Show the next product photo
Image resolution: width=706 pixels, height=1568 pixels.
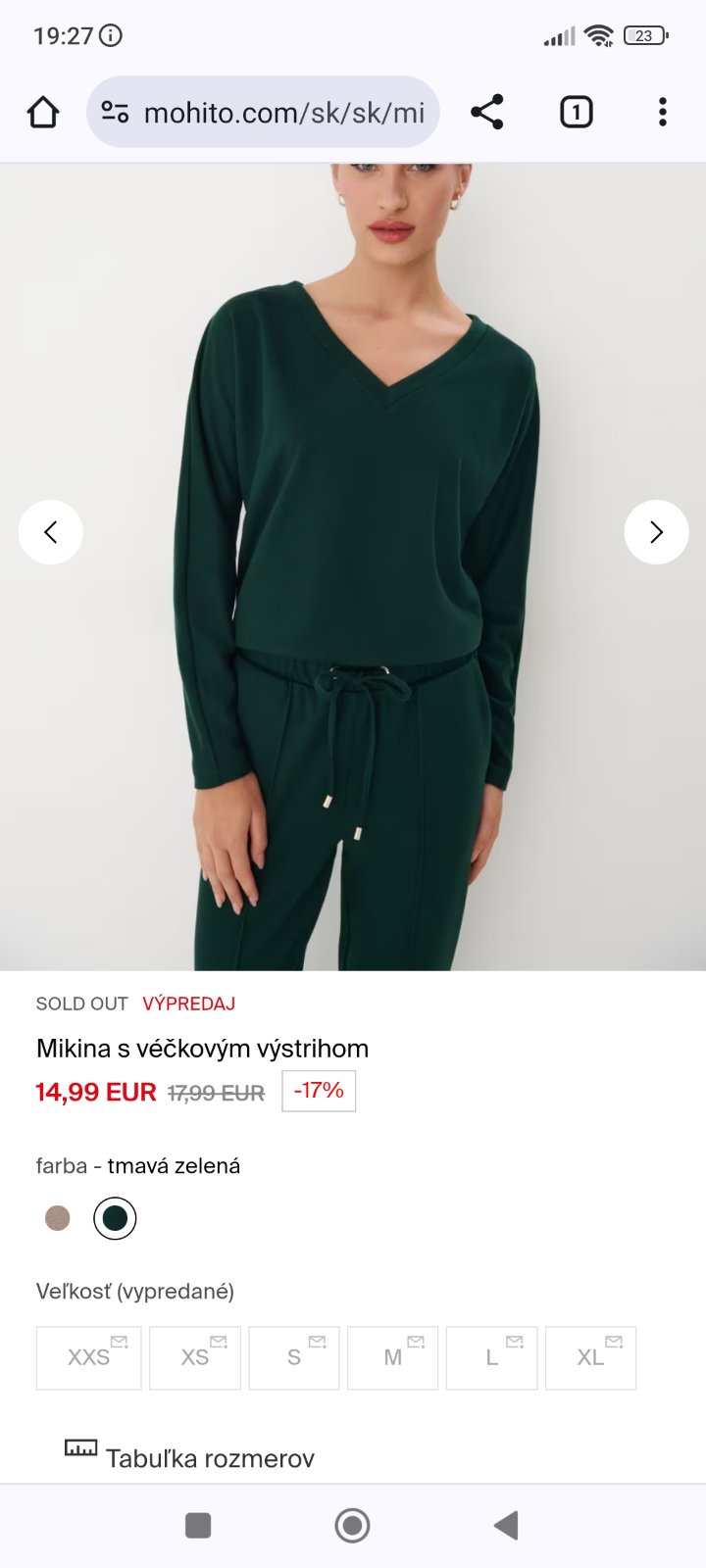click(656, 532)
